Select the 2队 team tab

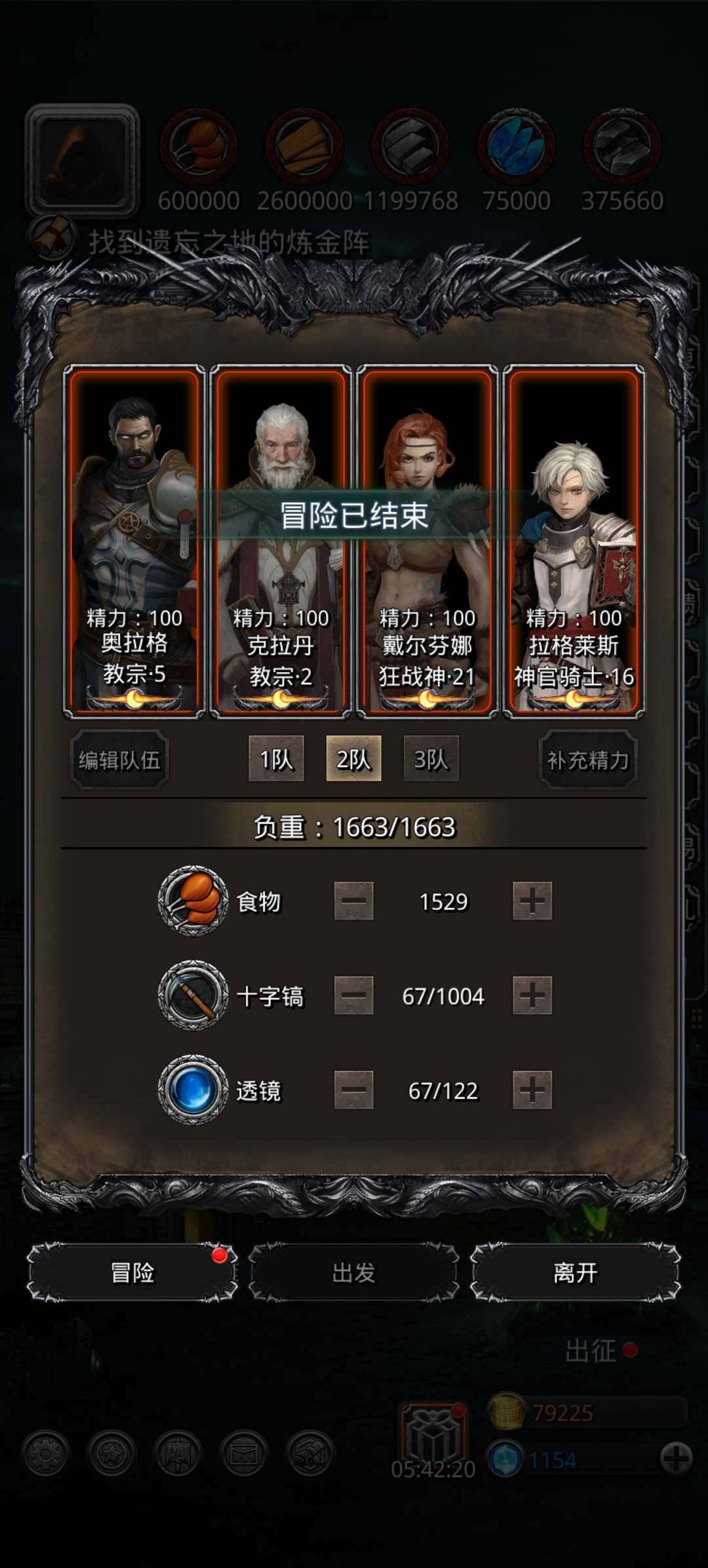pos(353,758)
